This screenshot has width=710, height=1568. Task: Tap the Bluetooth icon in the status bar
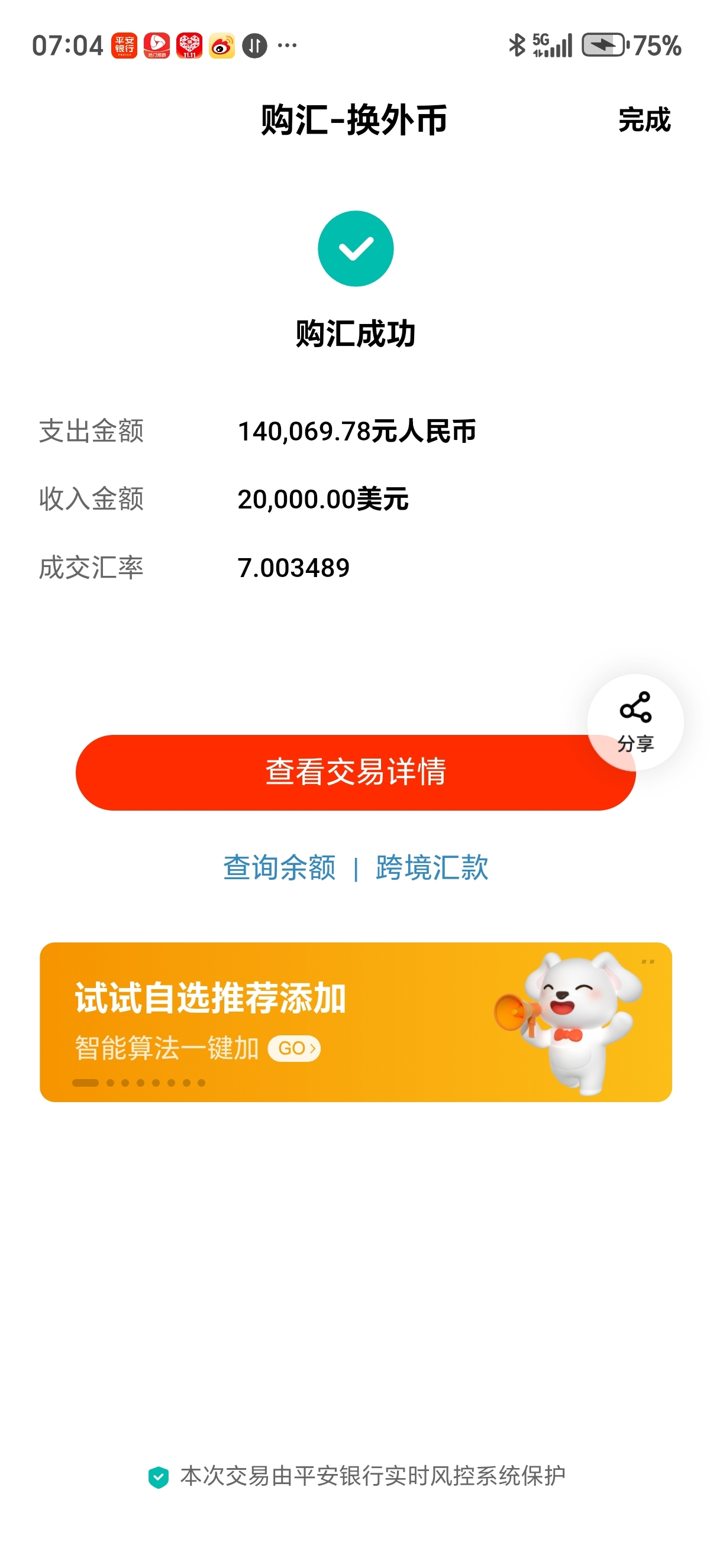click(x=517, y=44)
